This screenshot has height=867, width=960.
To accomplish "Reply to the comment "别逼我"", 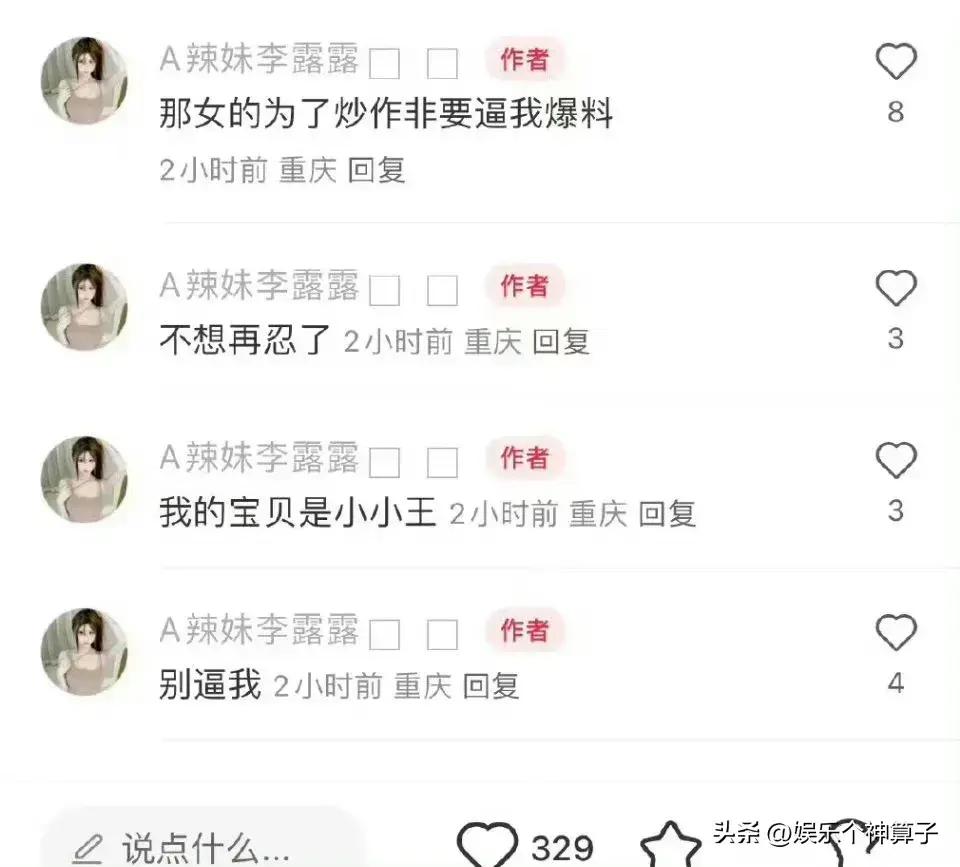I will 490,686.
